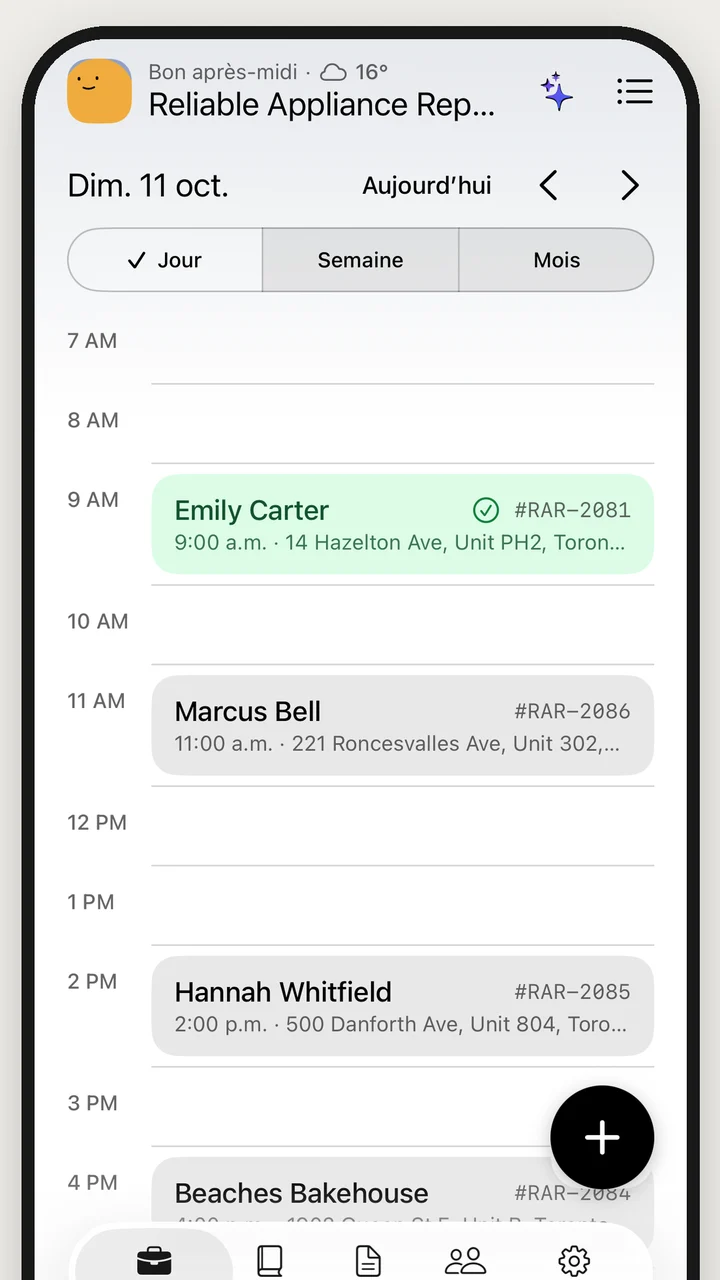Go to the previous day

point(548,186)
